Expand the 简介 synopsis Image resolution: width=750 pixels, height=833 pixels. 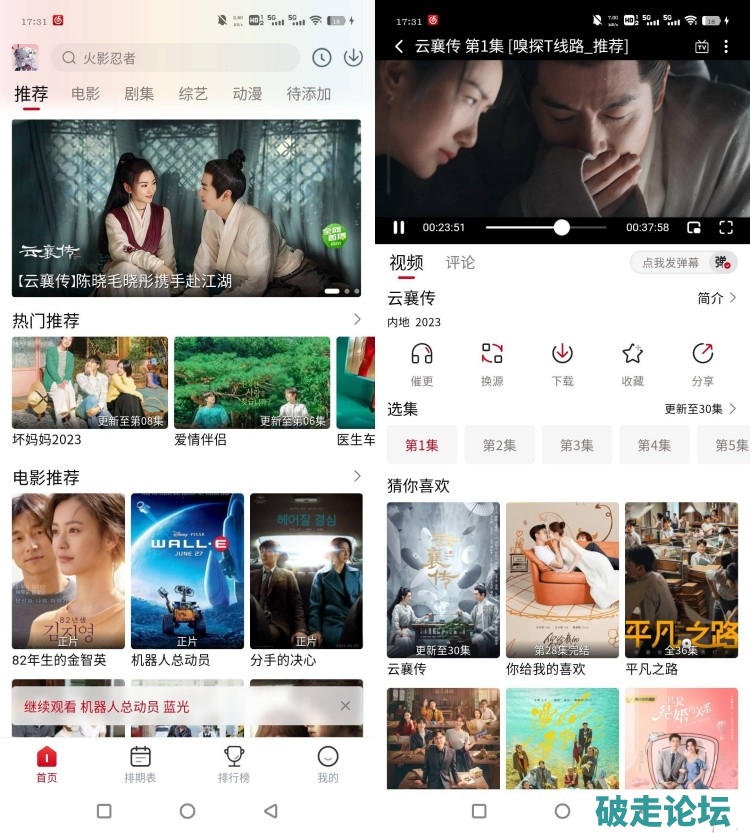coord(716,298)
